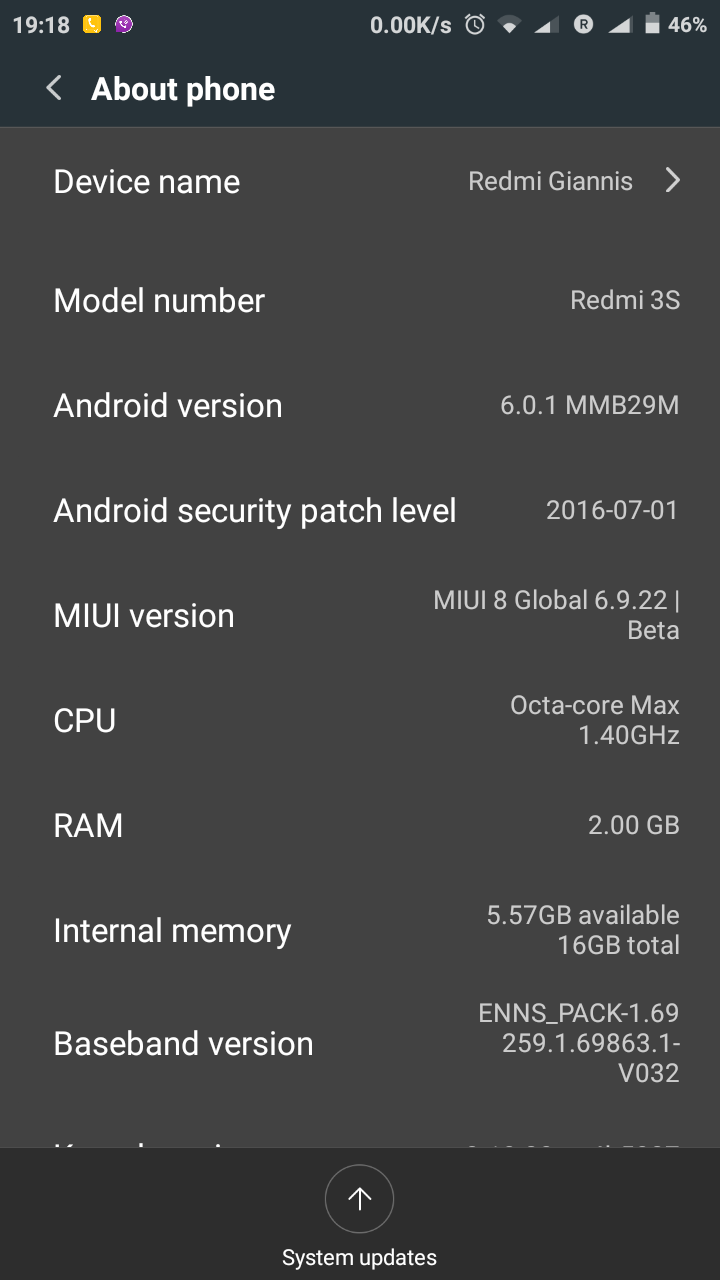Tap the Internal memory row
Image resolution: width=720 pixels, height=1280 pixels.
(x=360, y=930)
